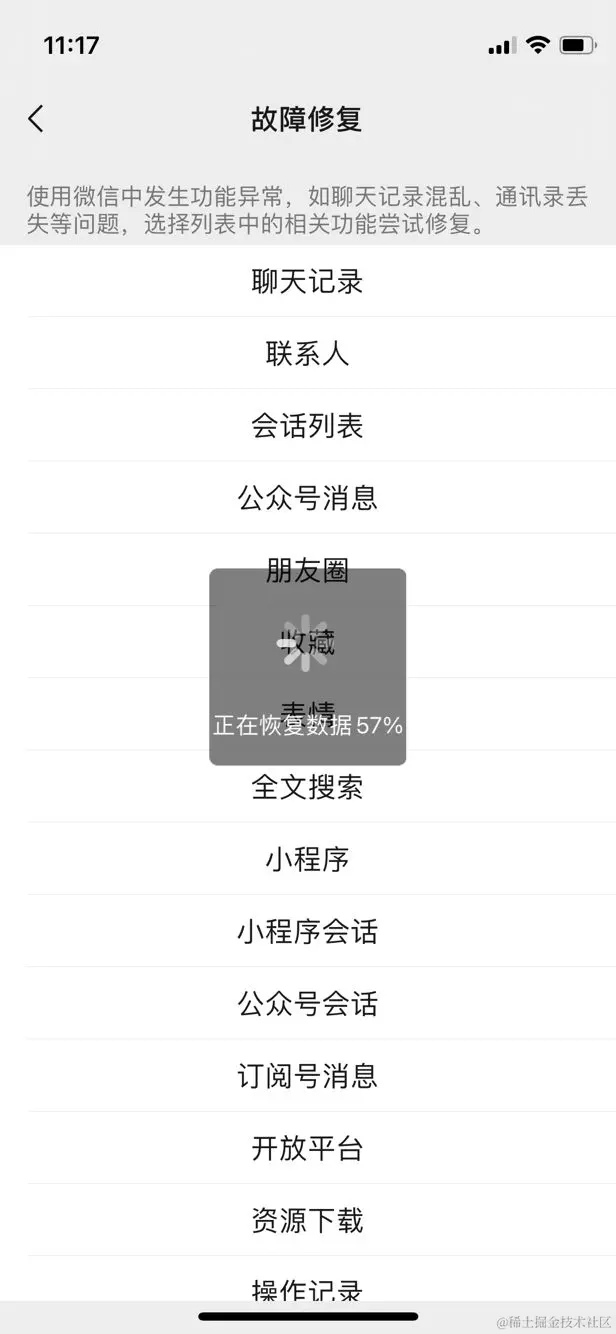Open 小程序 repair option
616x1334 pixels.
pos(307,859)
